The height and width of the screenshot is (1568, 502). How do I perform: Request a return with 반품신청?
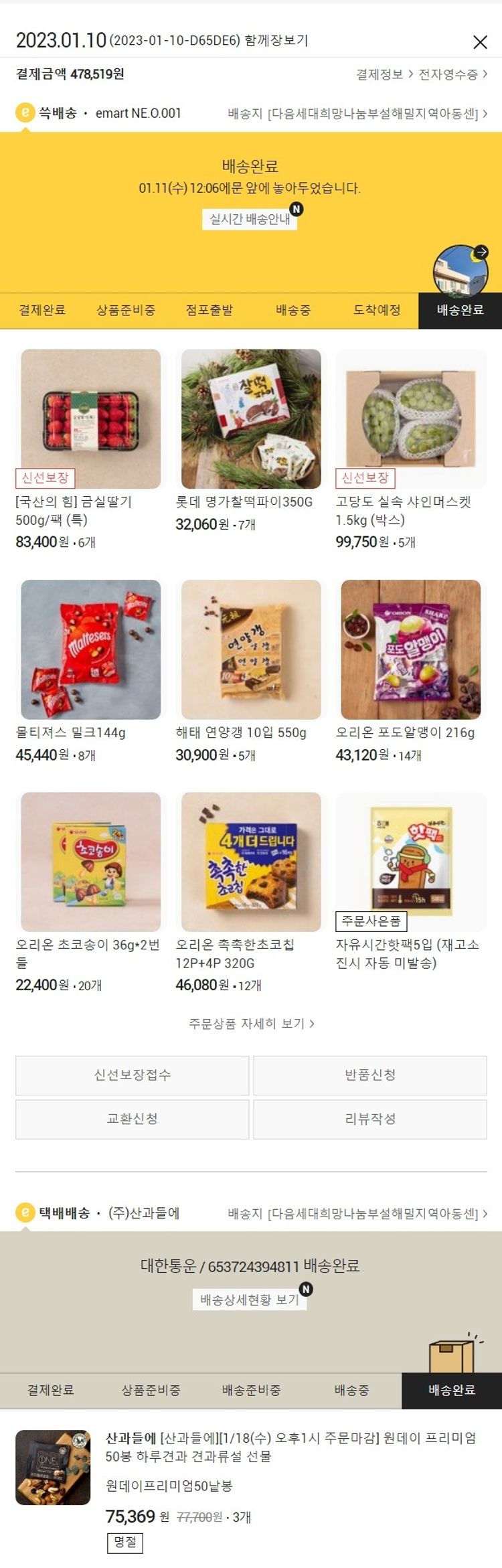click(370, 1075)
